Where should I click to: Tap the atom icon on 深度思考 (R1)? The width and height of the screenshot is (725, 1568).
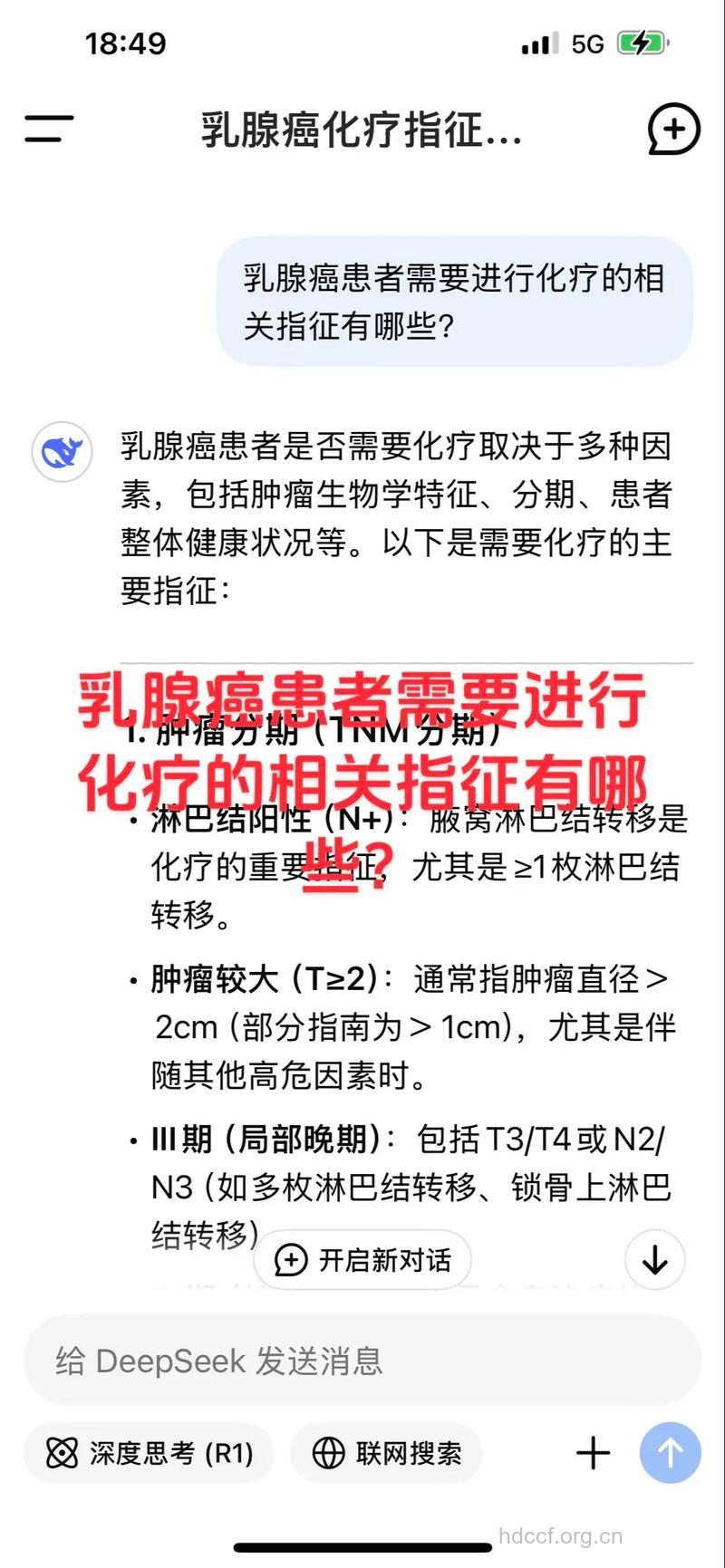click(x=63, y=1454)
